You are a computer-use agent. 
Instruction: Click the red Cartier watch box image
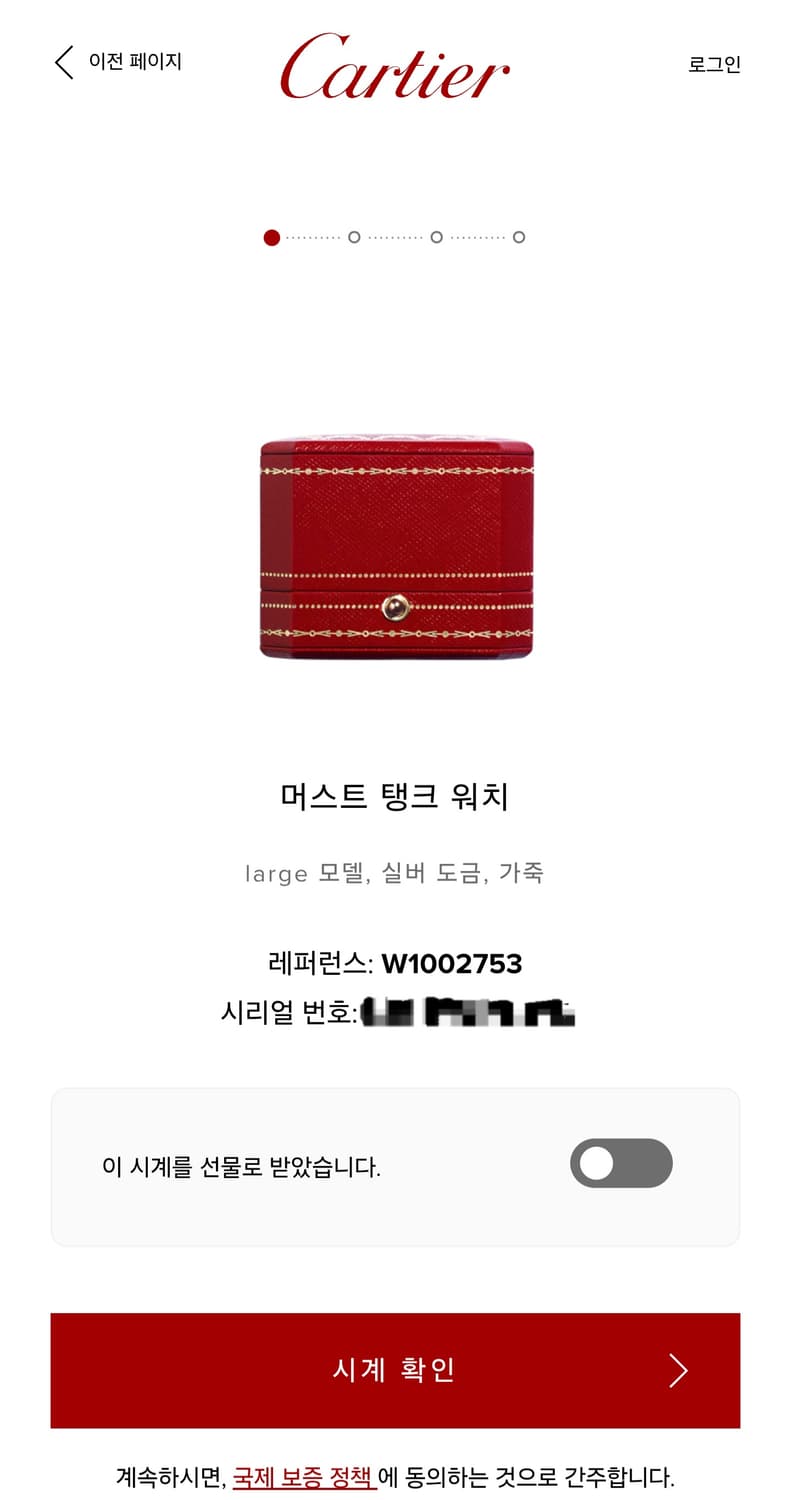pyautogui.click(x=395, y=548)
